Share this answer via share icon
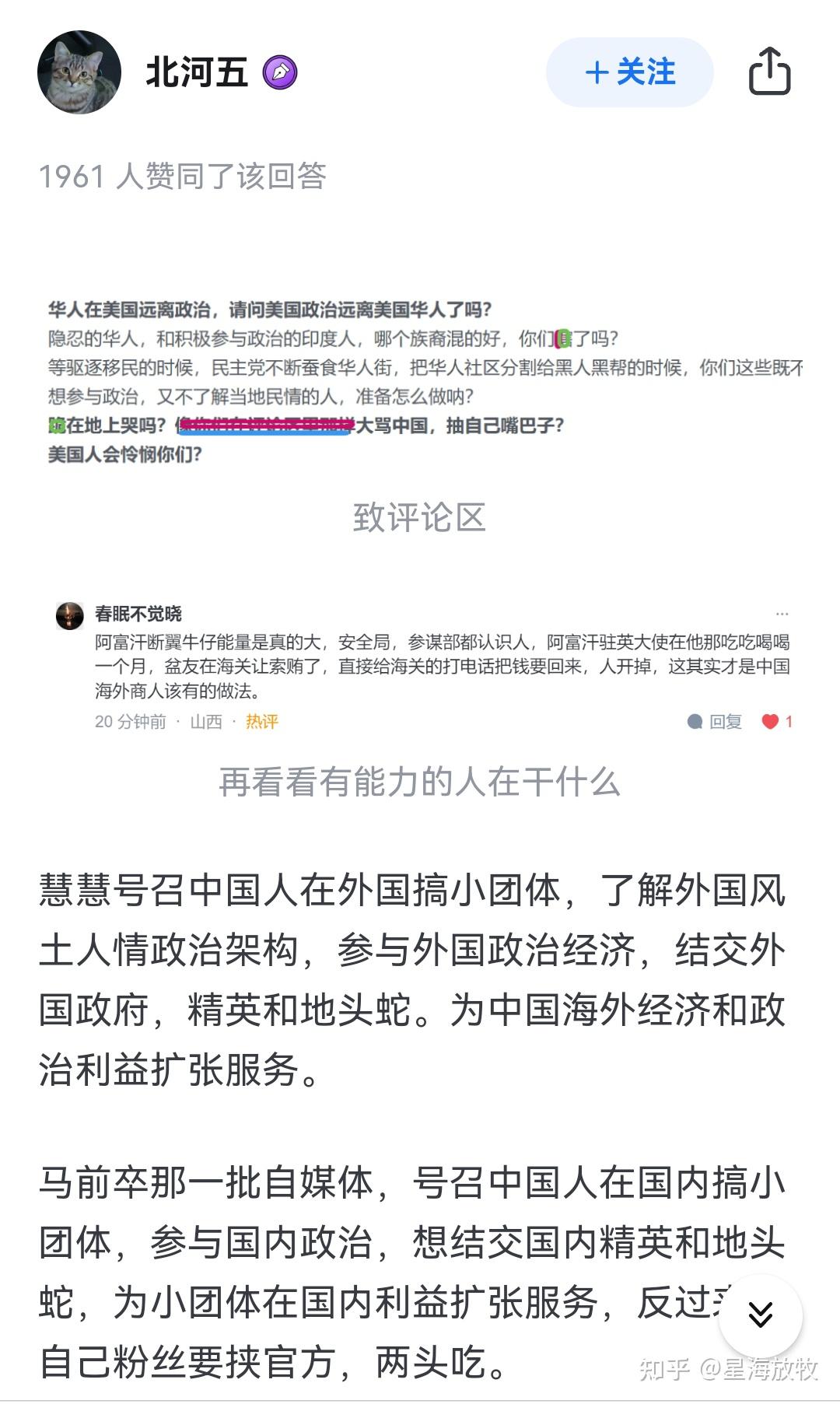840x1404 pixels. click(x=769, y=72)
